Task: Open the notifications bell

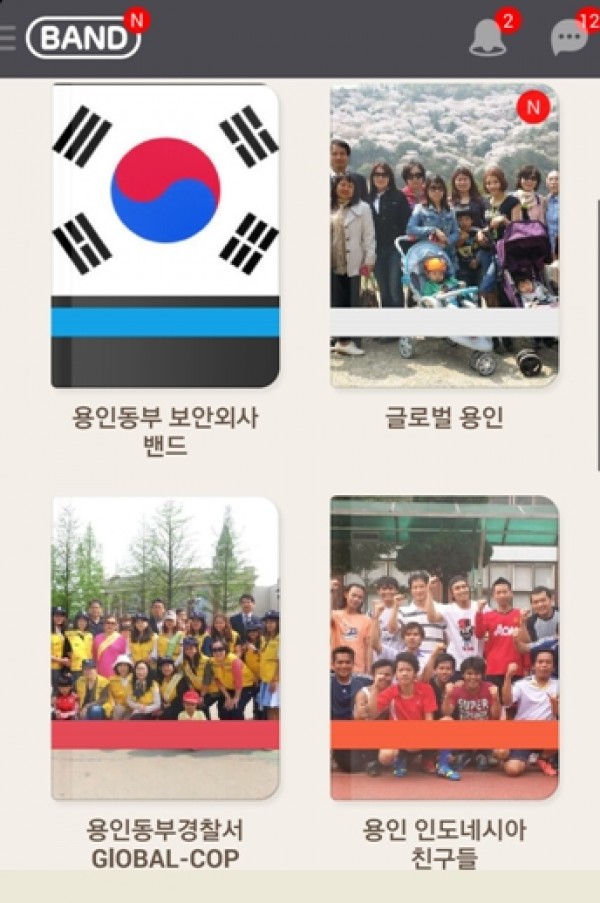Action: point(488,38)
